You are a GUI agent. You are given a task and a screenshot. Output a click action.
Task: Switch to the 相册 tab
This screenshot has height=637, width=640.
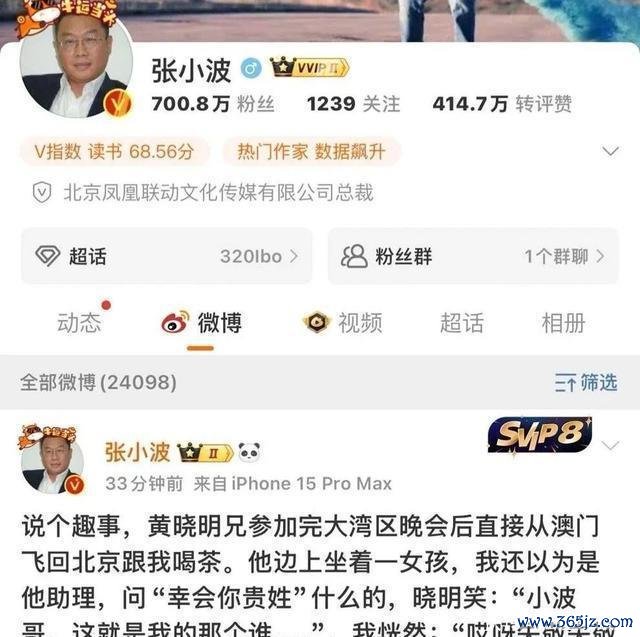563,322
